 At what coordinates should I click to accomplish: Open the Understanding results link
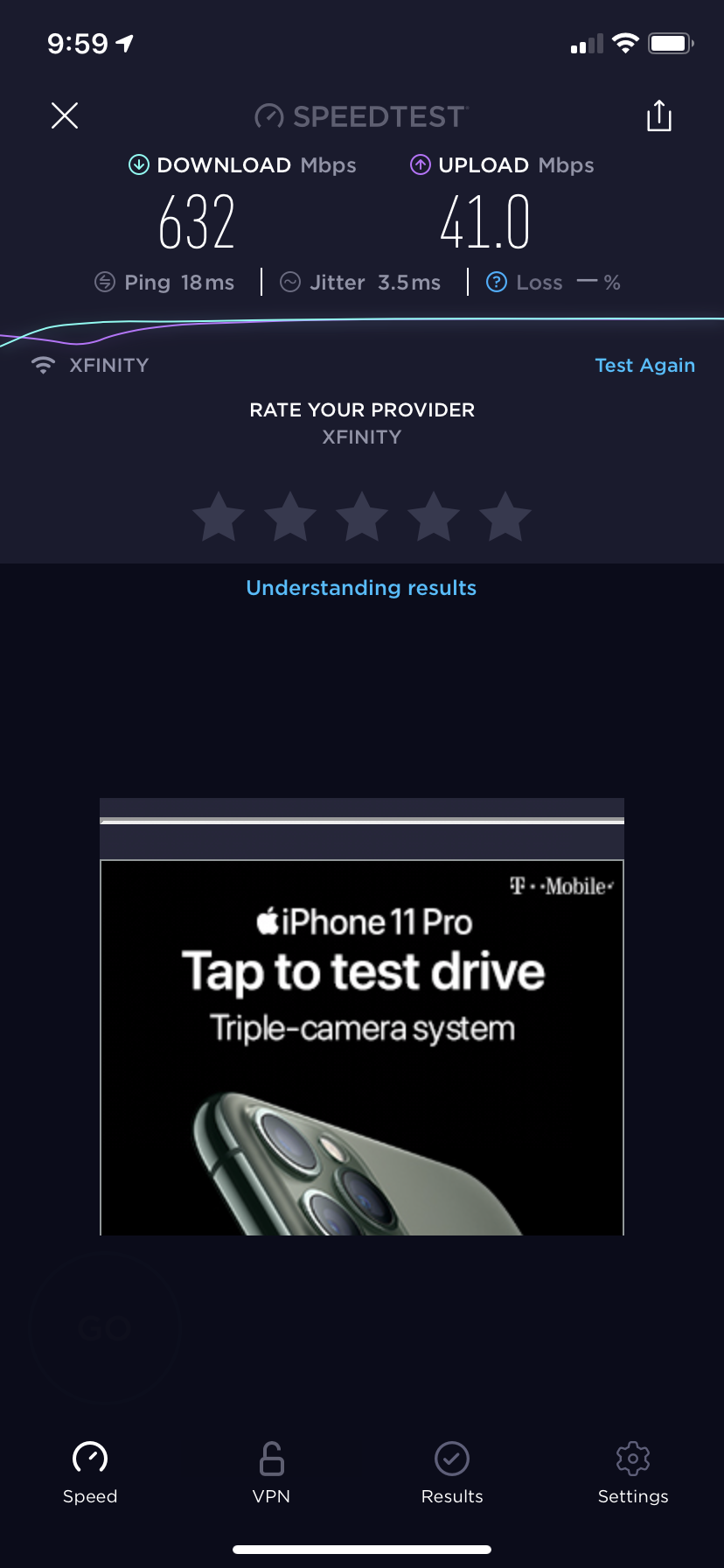(361, 588)
